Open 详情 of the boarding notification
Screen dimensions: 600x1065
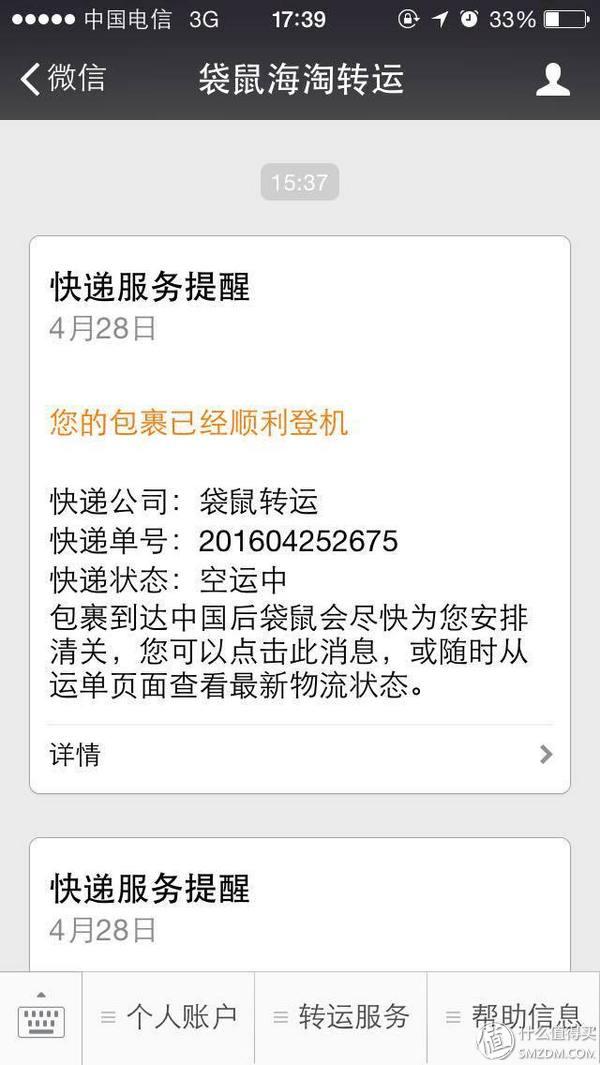tap(300, 754)
